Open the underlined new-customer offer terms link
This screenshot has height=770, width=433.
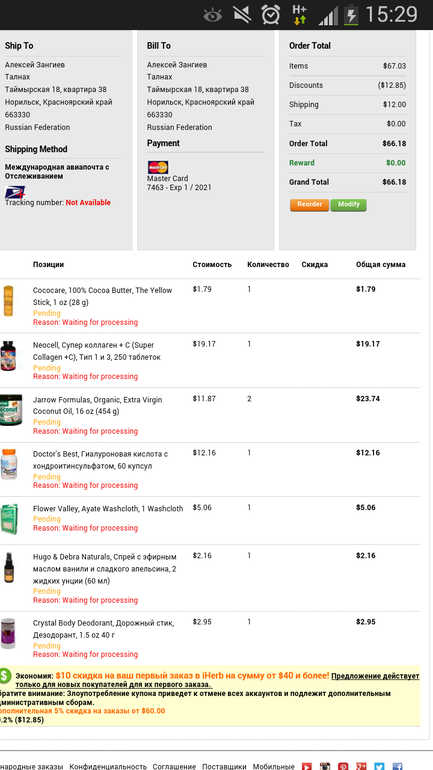coord(217,680)
